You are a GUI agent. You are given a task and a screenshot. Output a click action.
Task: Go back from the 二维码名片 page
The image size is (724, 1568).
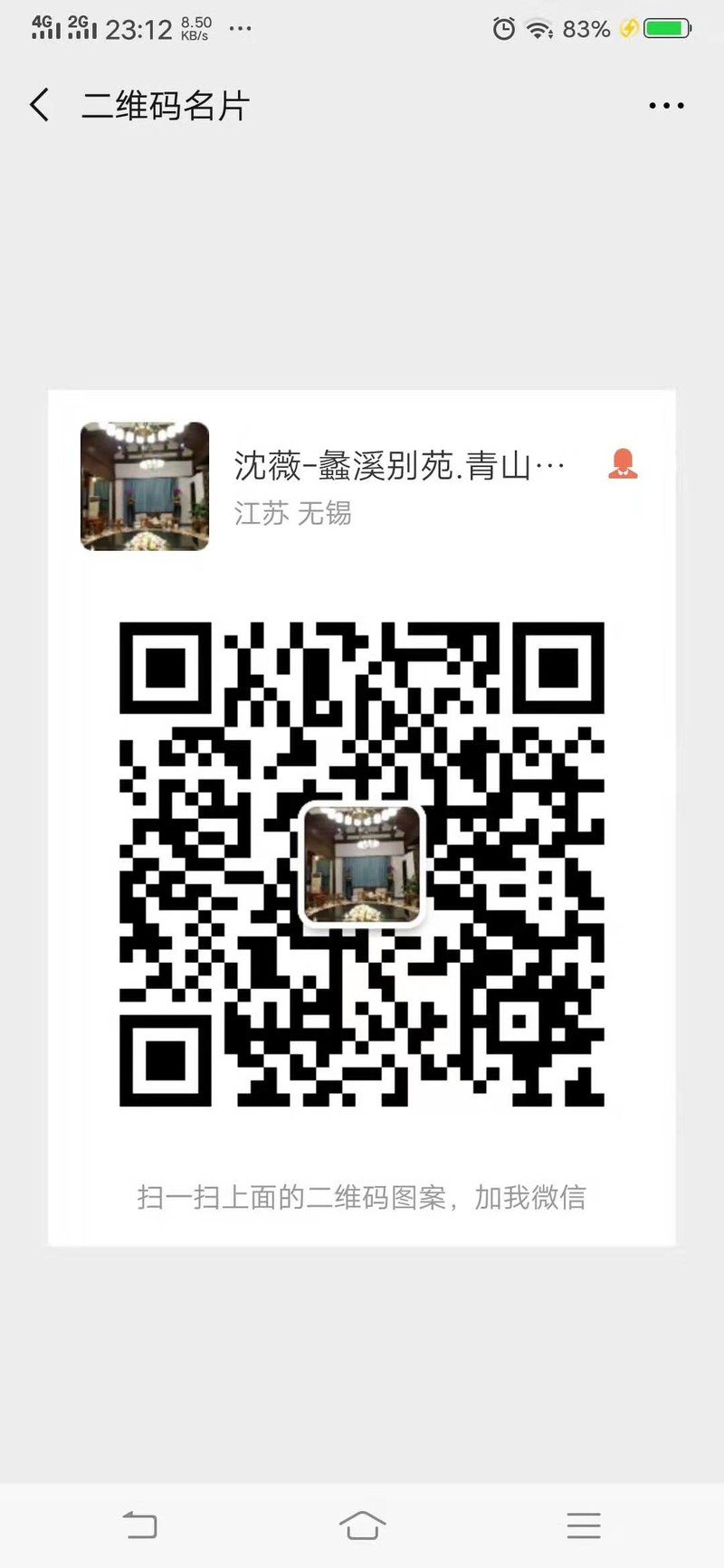point(39,106)
